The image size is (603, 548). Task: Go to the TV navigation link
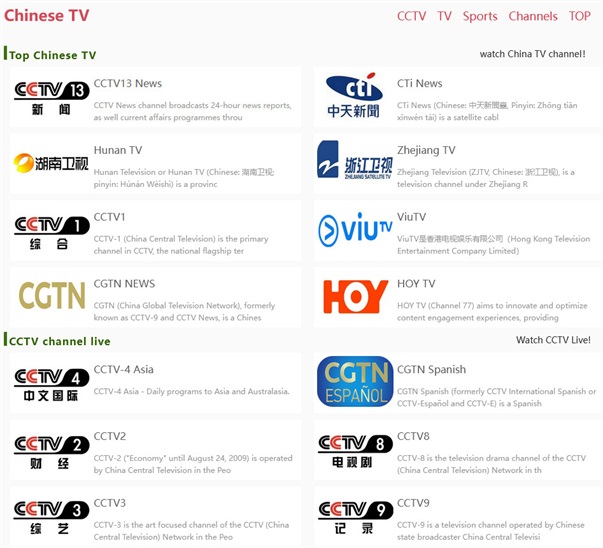444,16
